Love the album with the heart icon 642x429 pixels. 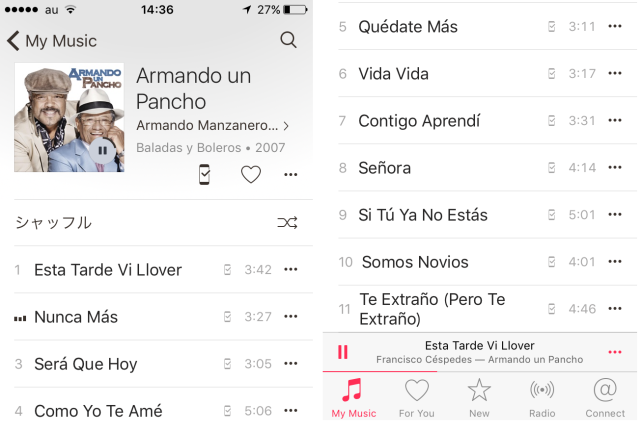click(x=251, y=175)
